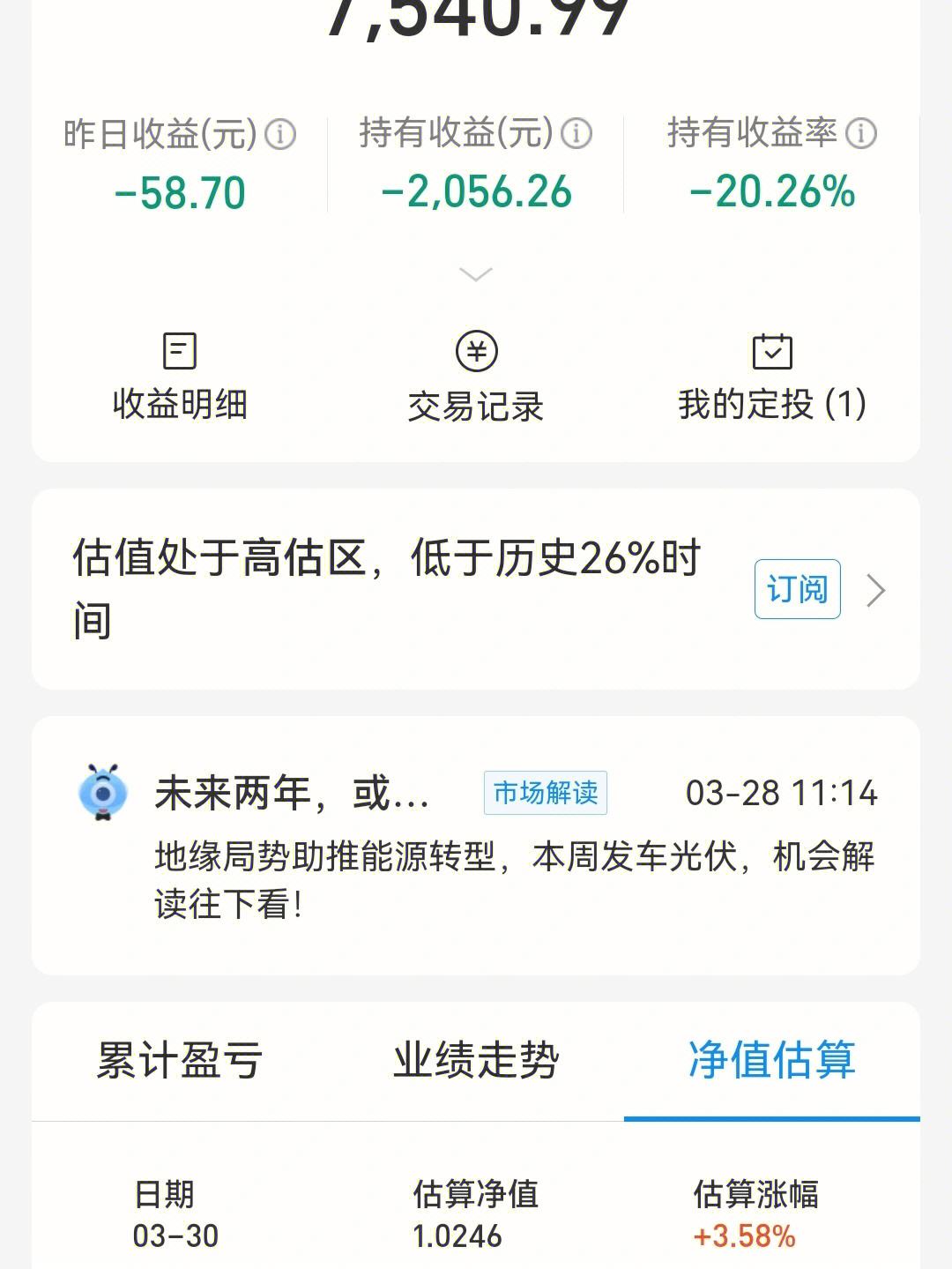Open the 市场解读 article card
This screenshot has height=1269, width=952.
[x=476, y=845]
